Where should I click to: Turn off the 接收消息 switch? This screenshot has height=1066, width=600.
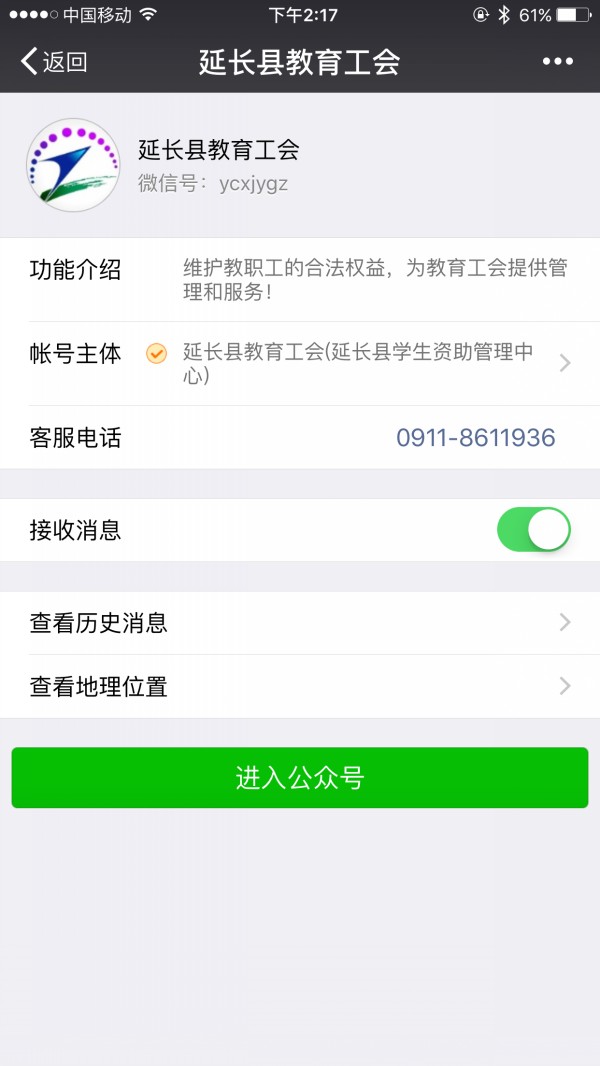point(533,530)
